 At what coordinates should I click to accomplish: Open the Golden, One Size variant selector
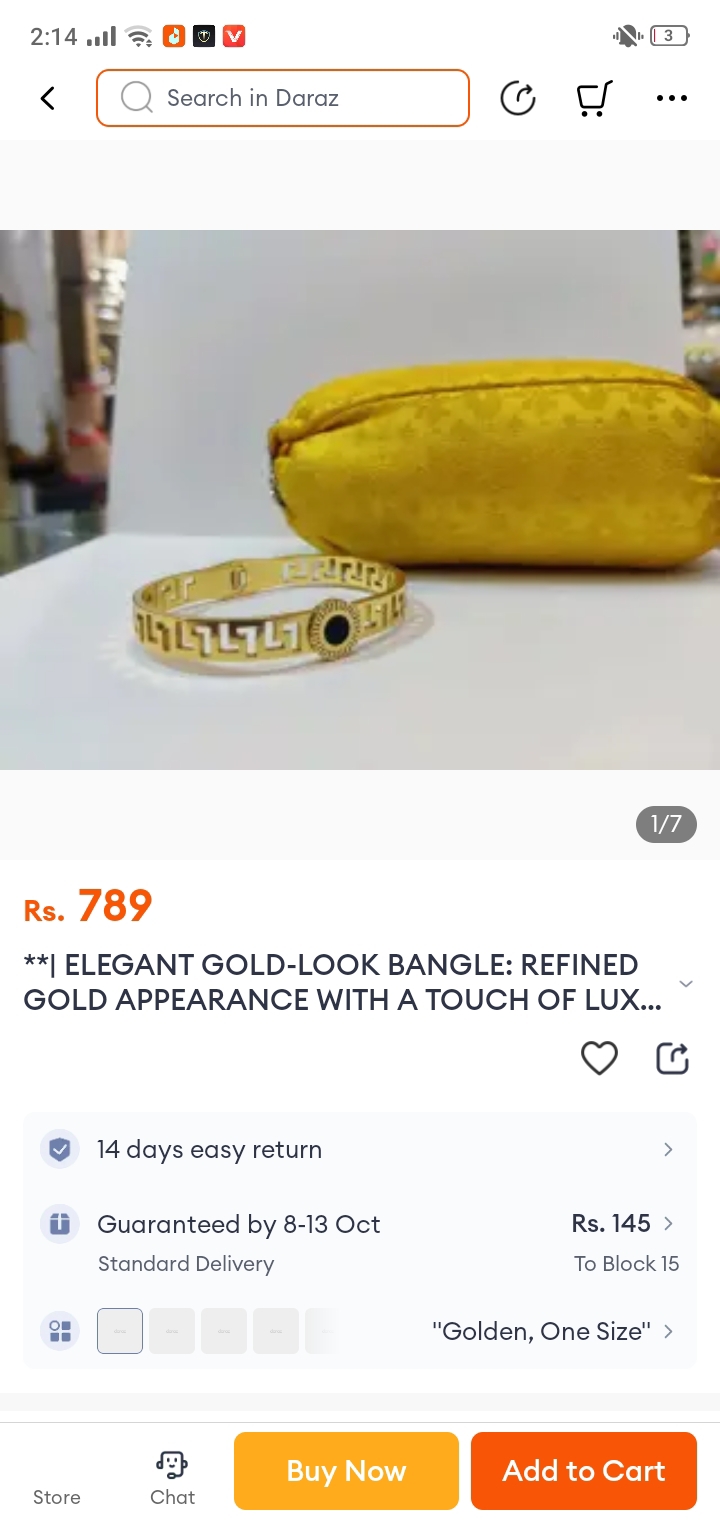(x=552, y=1332)
